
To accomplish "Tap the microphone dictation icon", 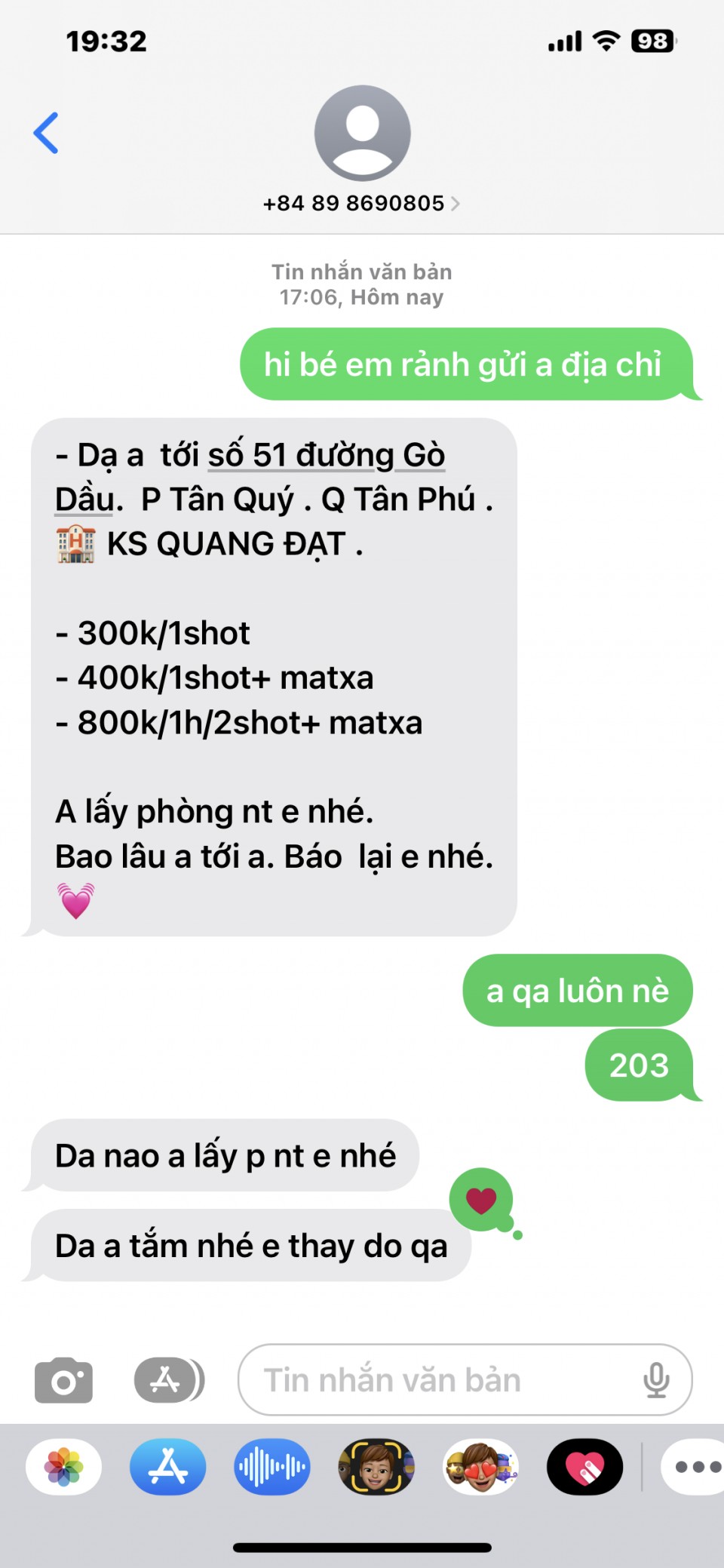I will pyautogui.click(x=655, y=1380).
